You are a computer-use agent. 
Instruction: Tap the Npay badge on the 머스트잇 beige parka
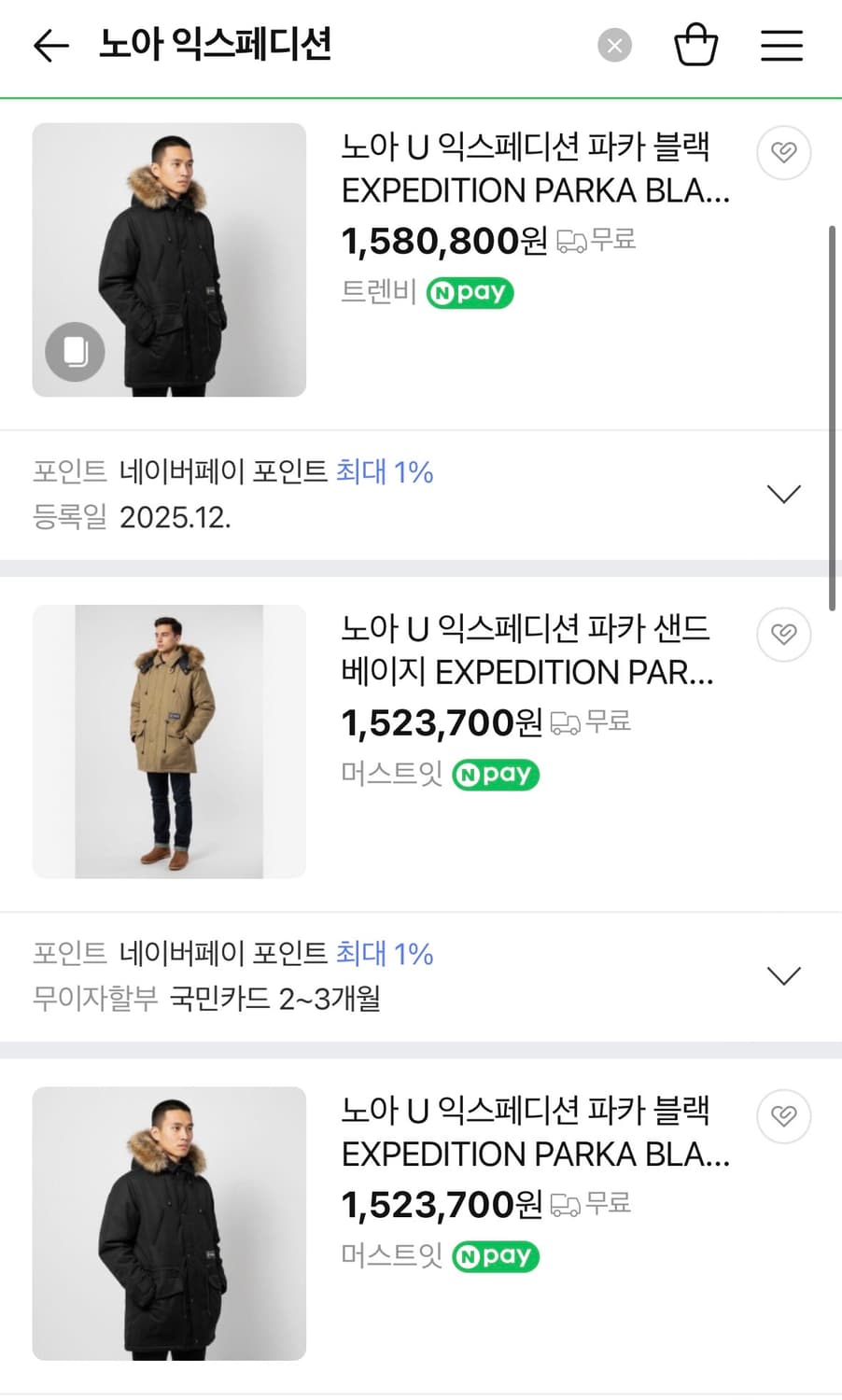pos(496,774)
